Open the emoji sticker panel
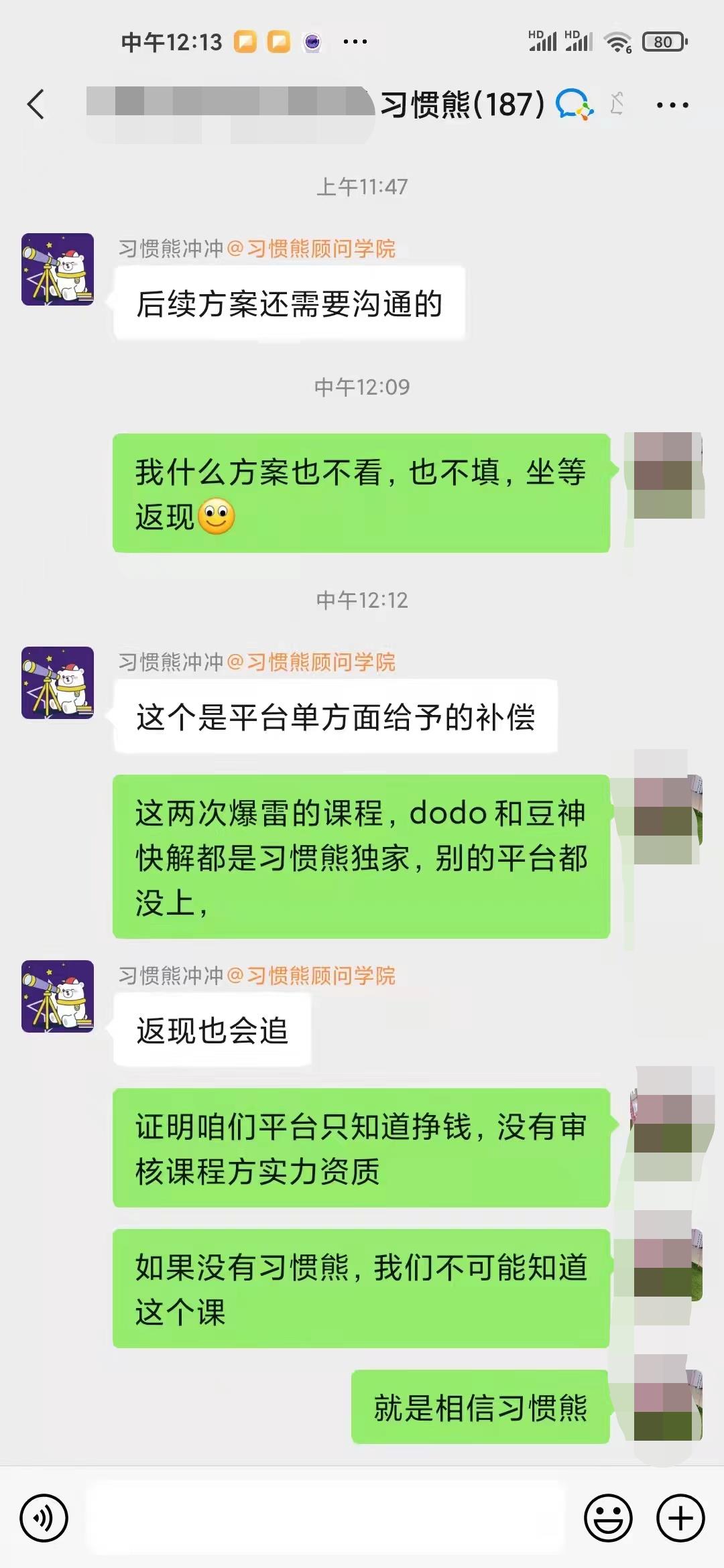The width and height of the screenshot is (724, 1568). [x=608, y=1518]
